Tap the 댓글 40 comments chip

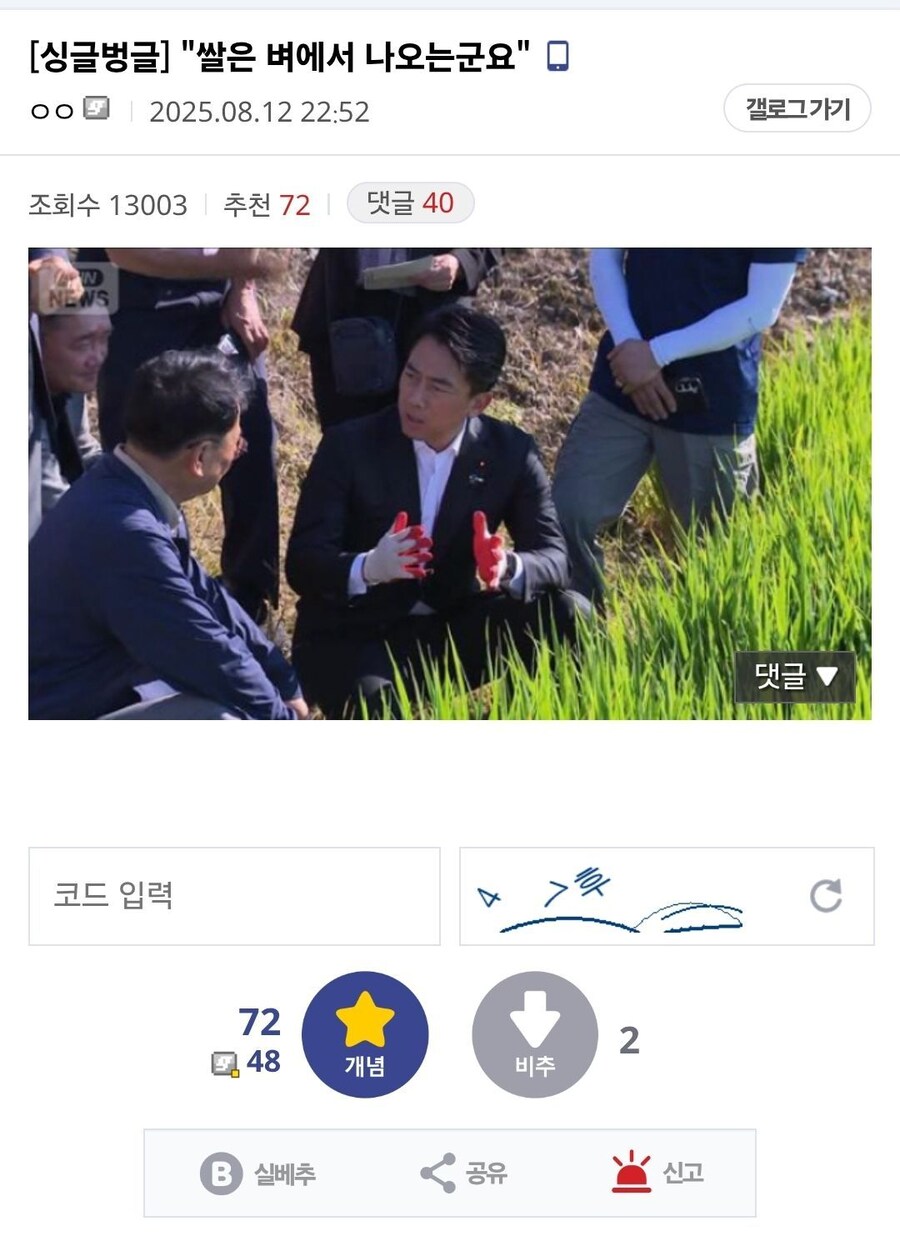[x=410, y=204]
